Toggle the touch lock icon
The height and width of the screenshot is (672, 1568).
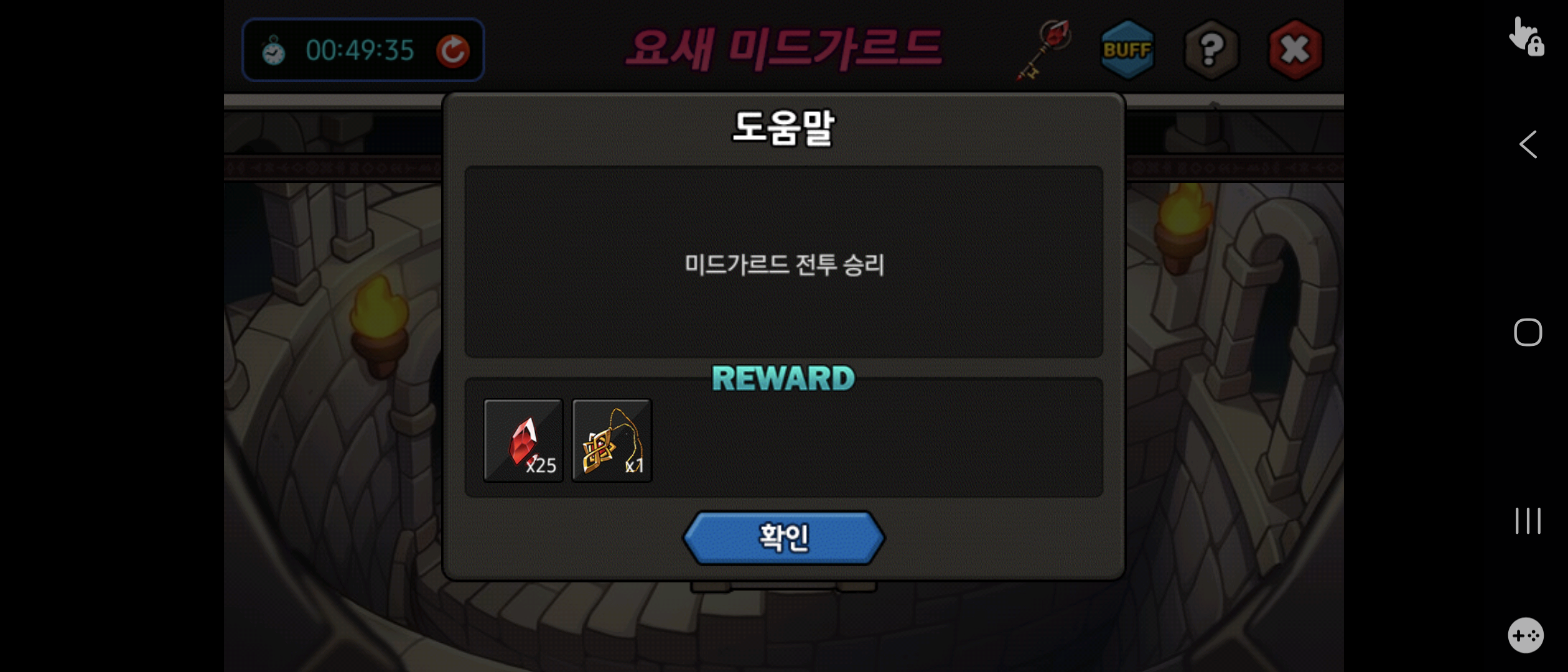click(x=1526, y=37)
